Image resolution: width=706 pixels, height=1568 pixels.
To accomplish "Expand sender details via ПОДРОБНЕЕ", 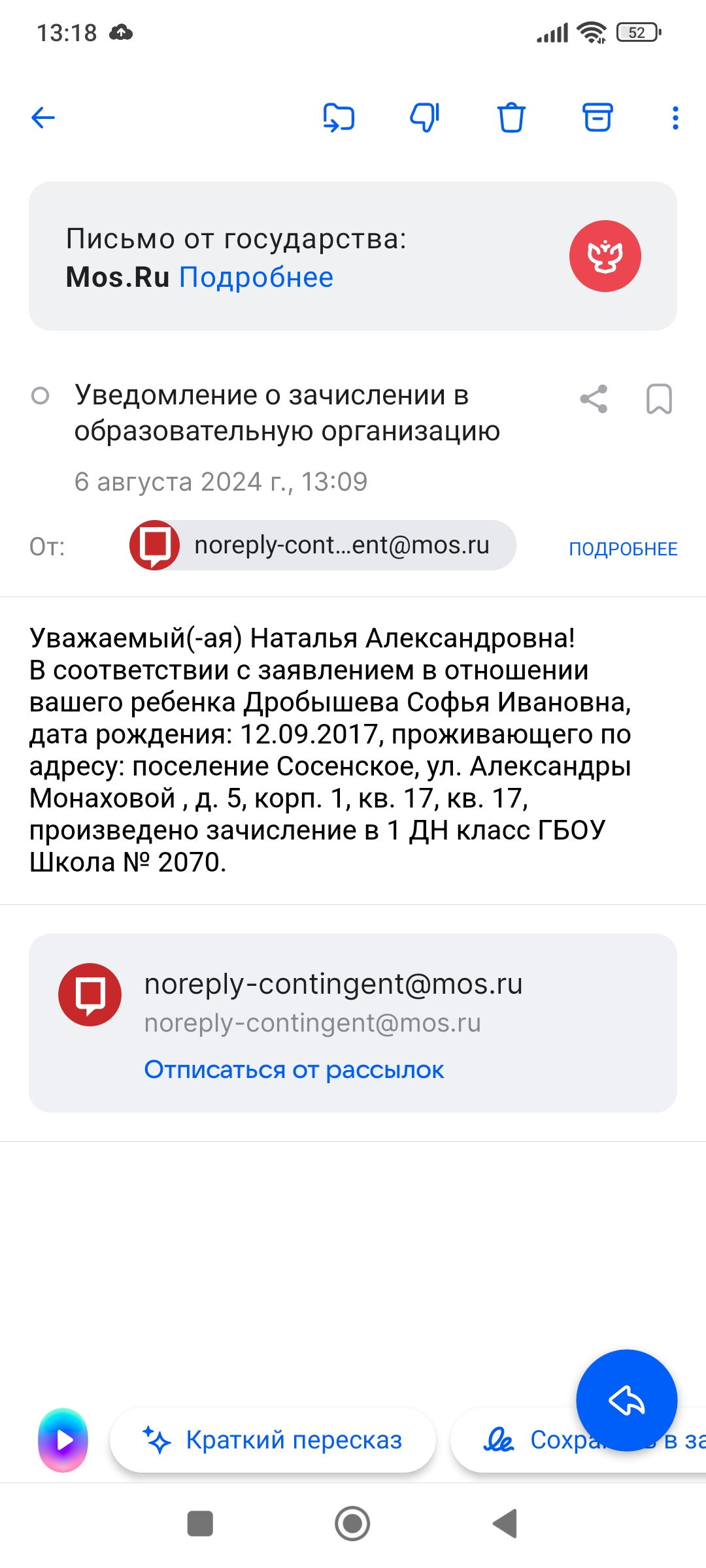I will tap(623, 549).
